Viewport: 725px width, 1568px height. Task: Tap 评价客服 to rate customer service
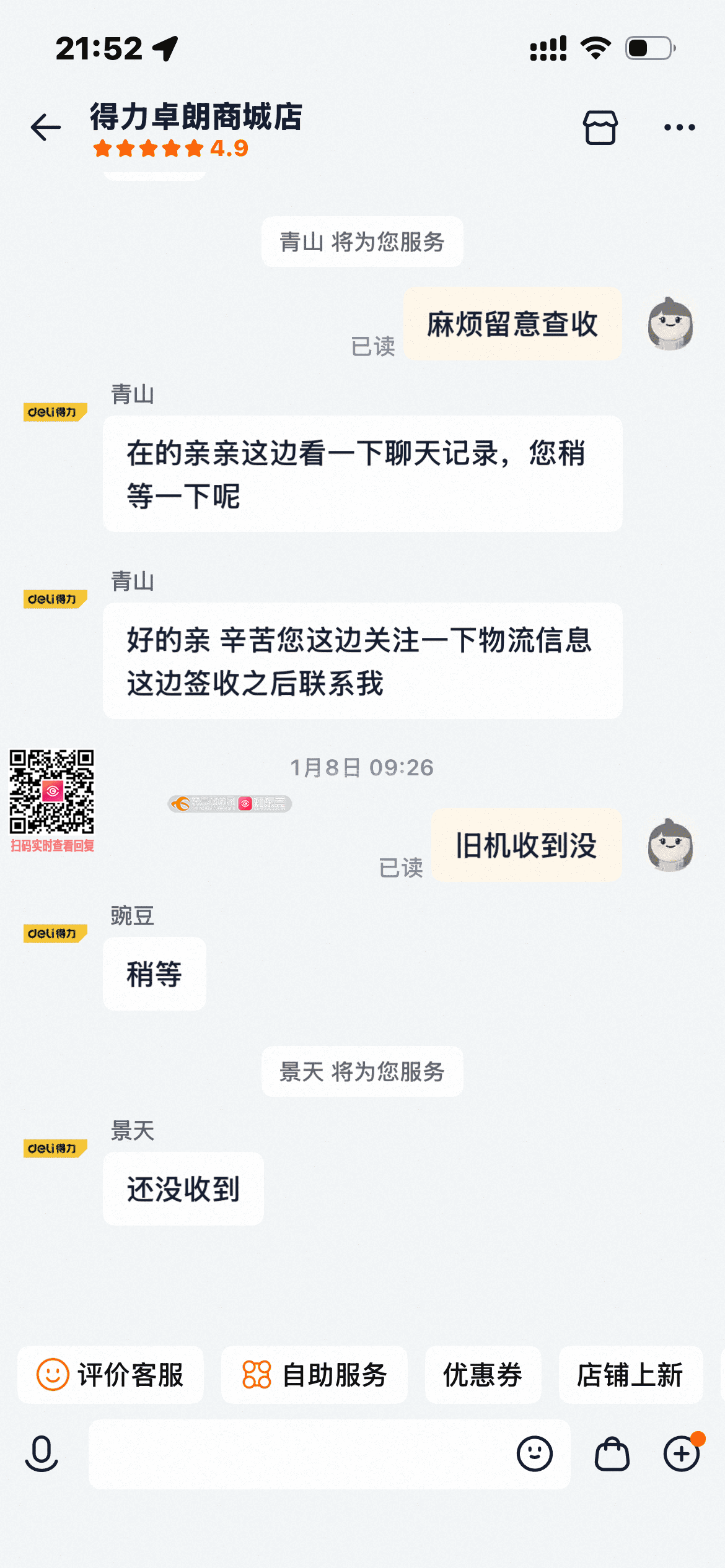[110, 1375]
